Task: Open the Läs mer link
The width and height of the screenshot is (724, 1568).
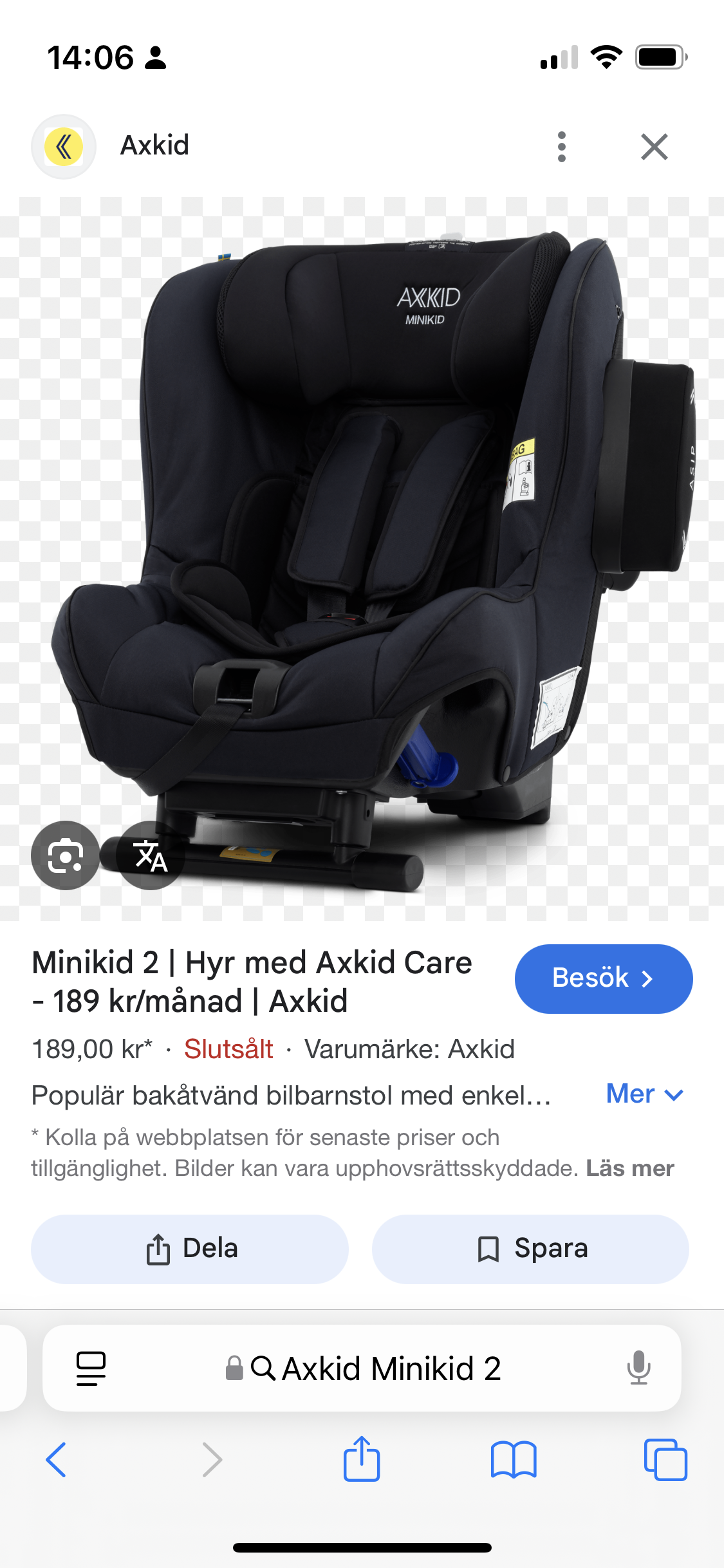Action: (629, 1168)
